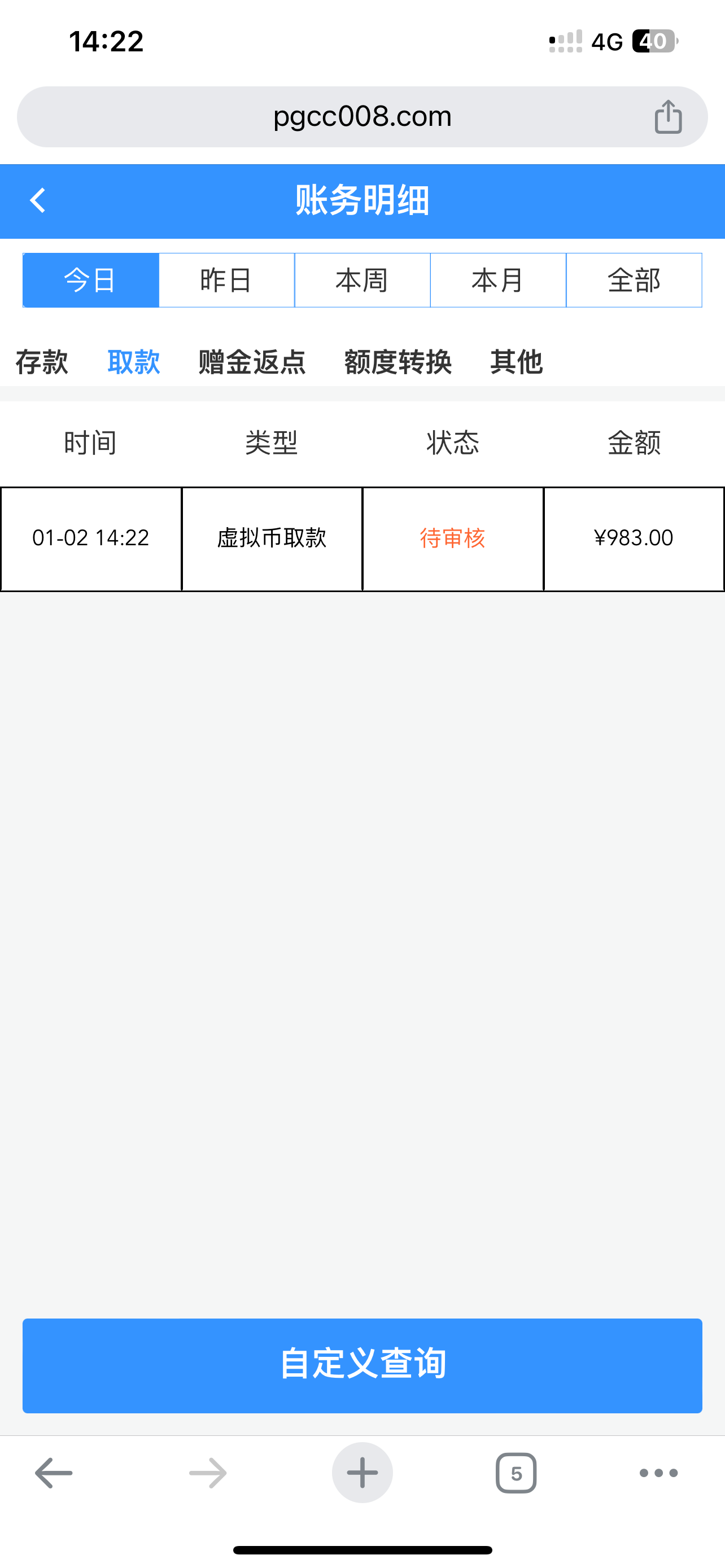Viewport: 725px width, 1568px height.
Task: Show records for 本月
Action: [x=498, y=281]
